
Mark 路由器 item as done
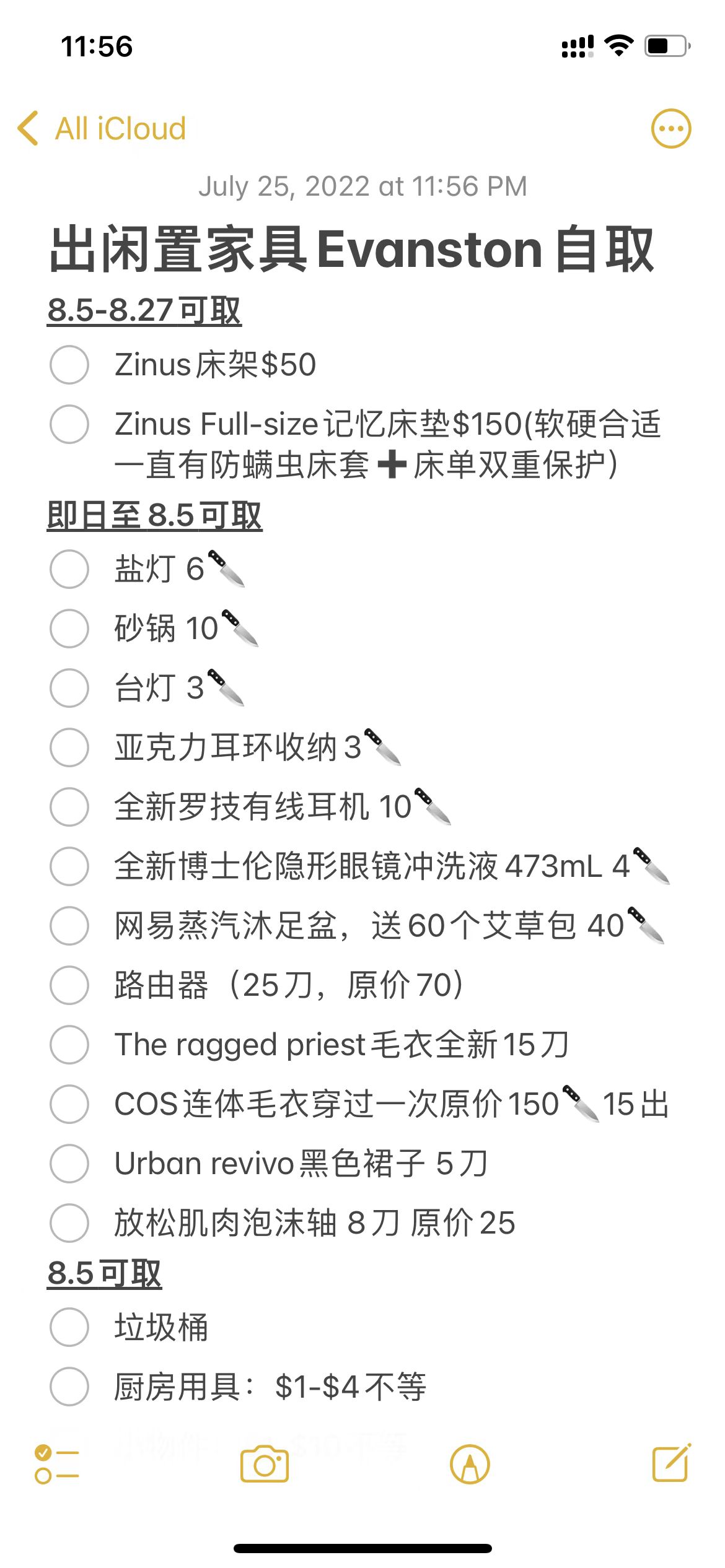coord(69,985)
